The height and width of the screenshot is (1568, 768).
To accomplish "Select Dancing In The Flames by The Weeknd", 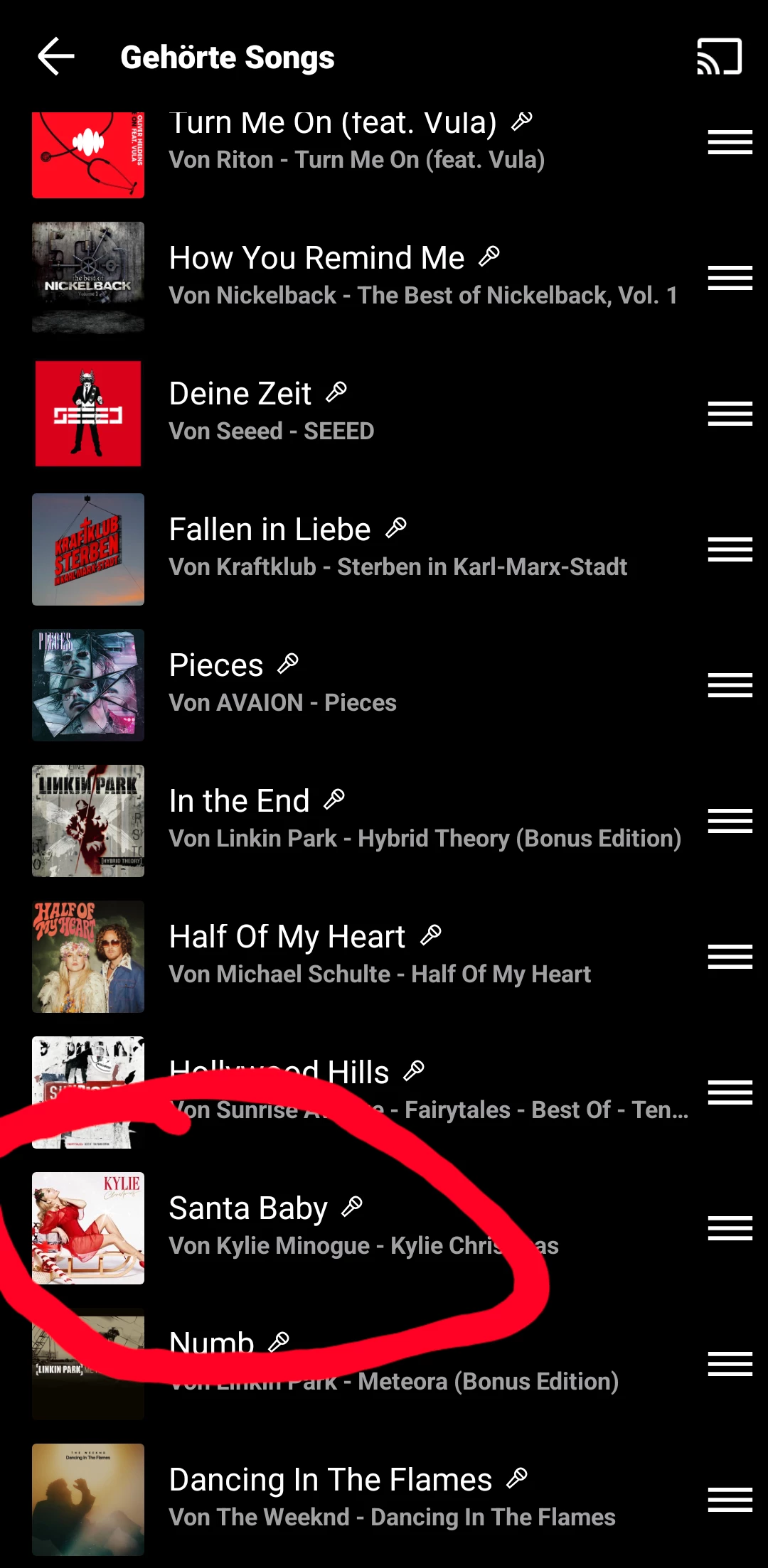I will (x=331, y=1481).
